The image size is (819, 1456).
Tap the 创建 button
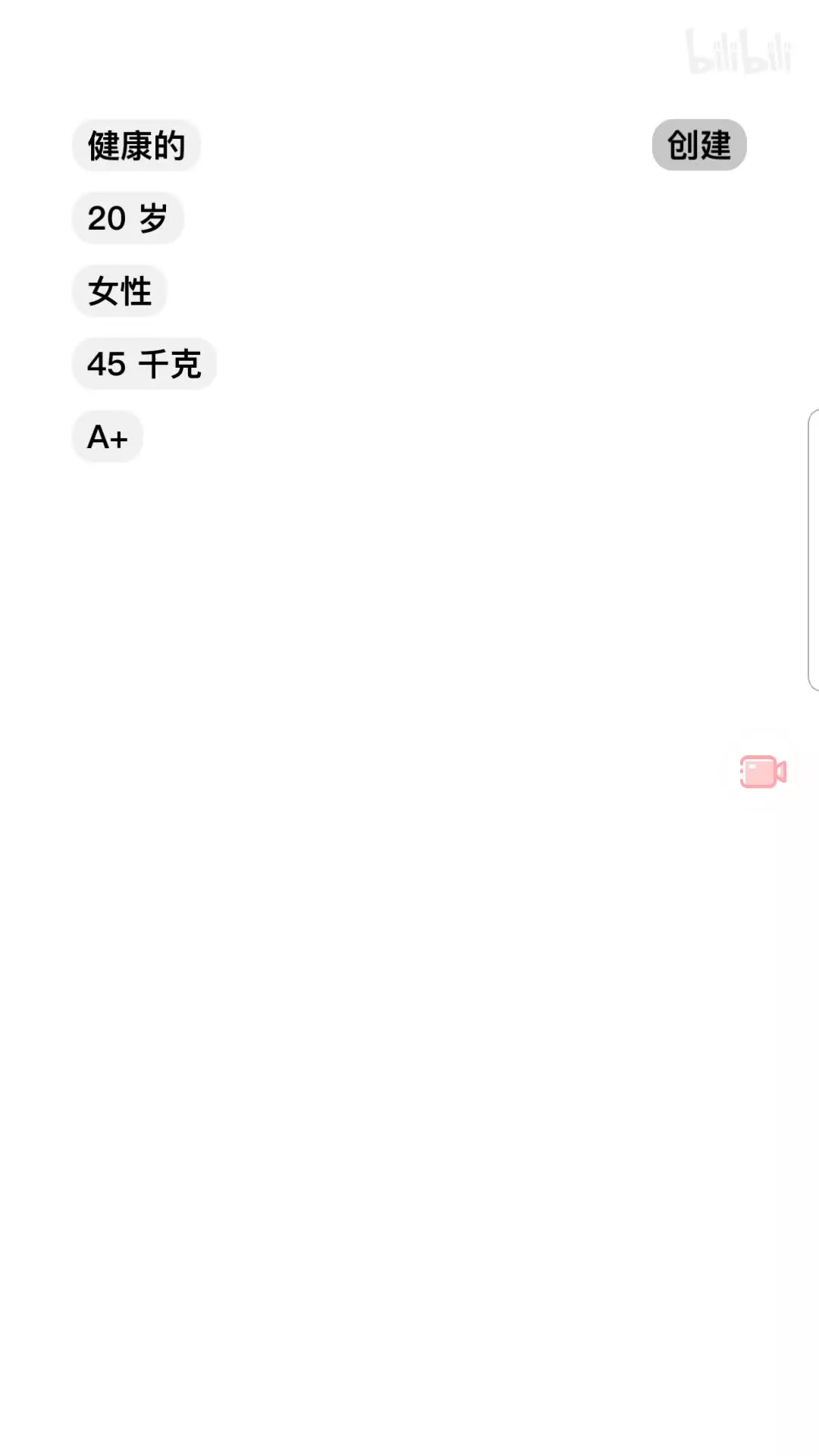(x=699, y=145)
